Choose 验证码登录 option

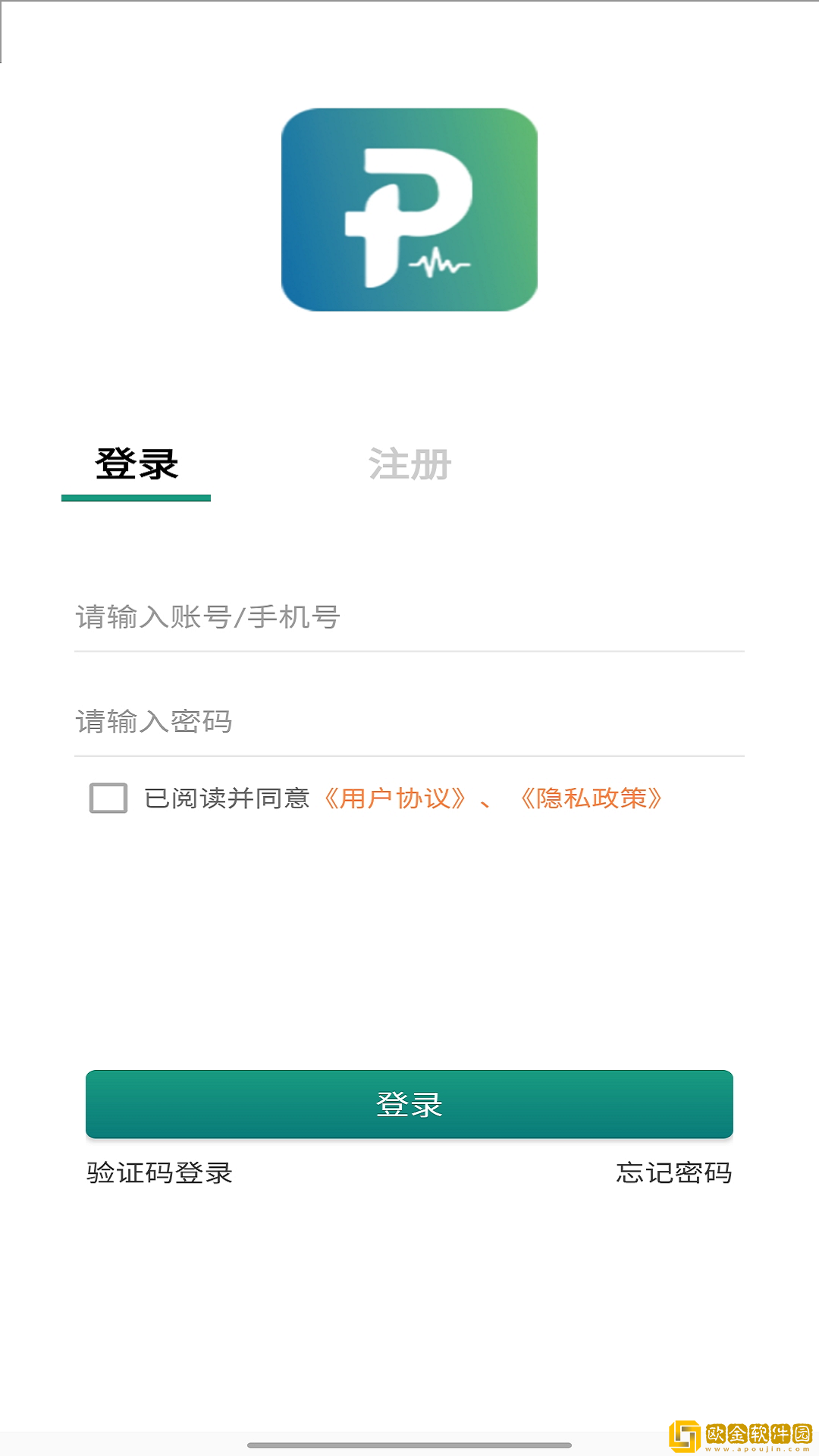tap(159, 1173)
